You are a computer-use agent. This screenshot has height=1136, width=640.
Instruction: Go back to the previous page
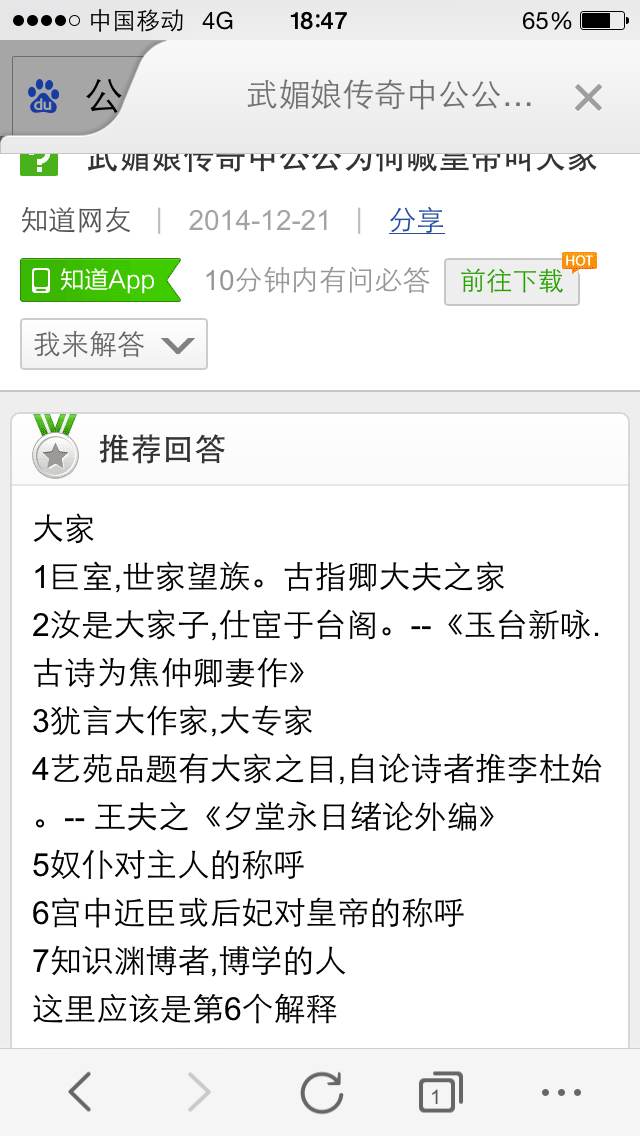point(80,1092)
